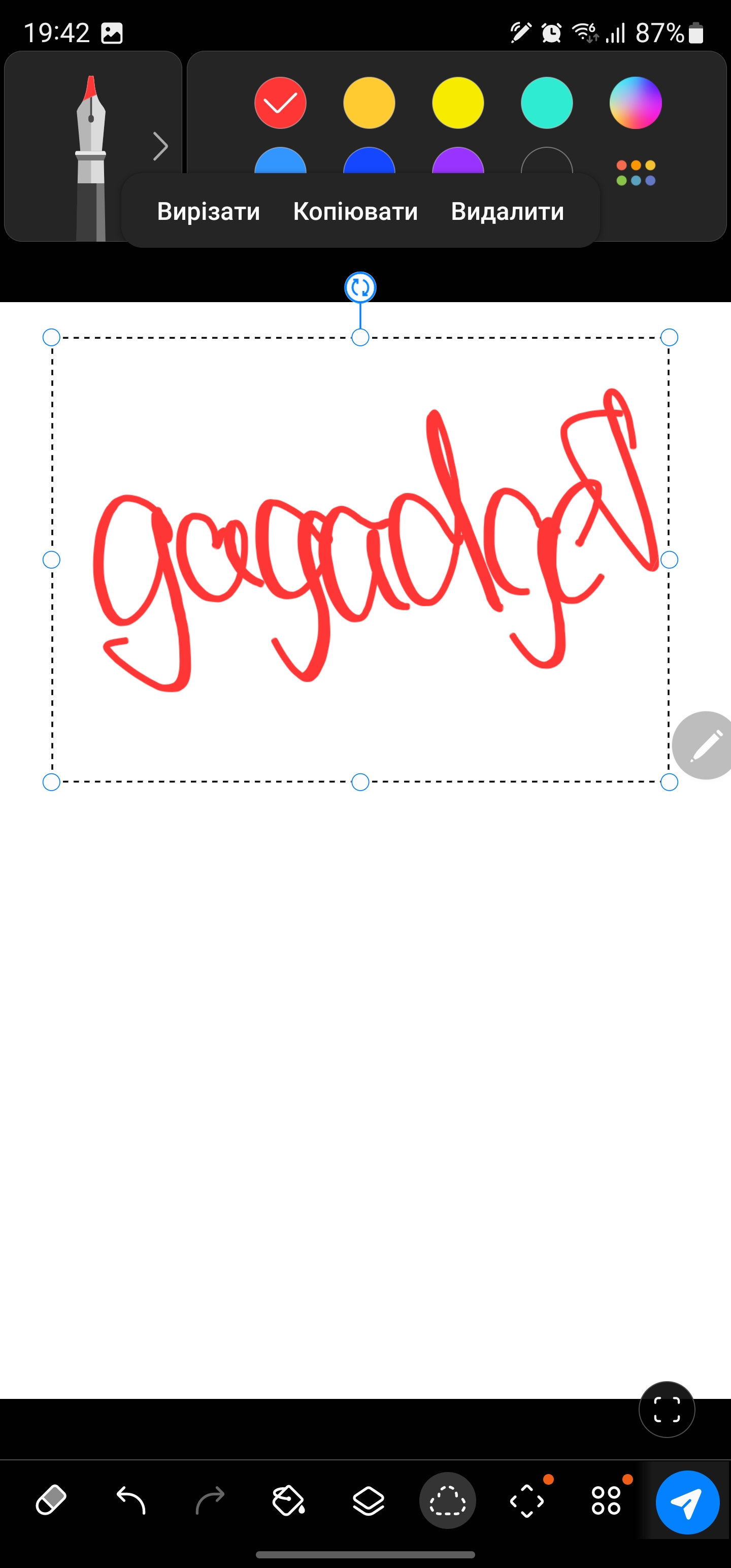Choose the orange color swatch

[x=369, y=103]
